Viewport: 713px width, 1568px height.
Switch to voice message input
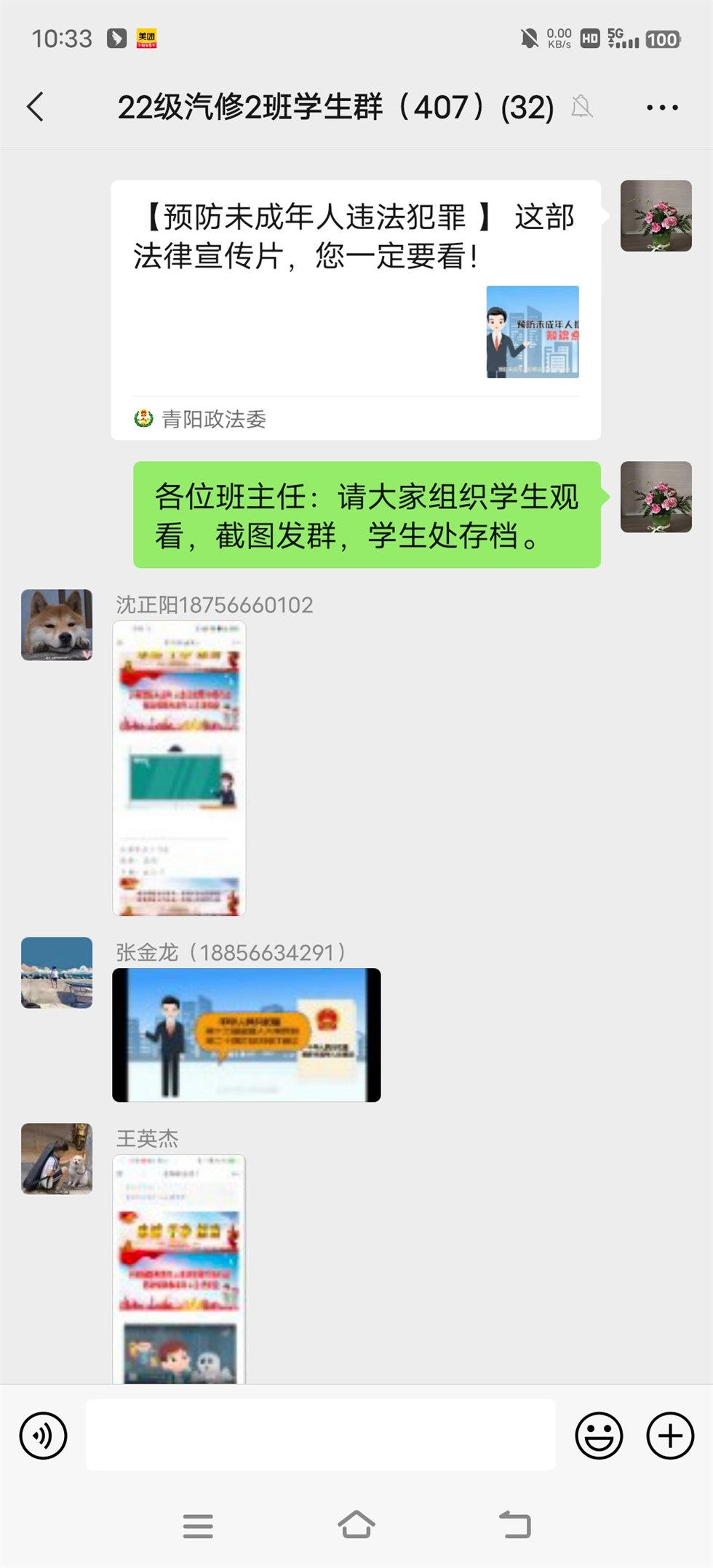(44, 1436)
